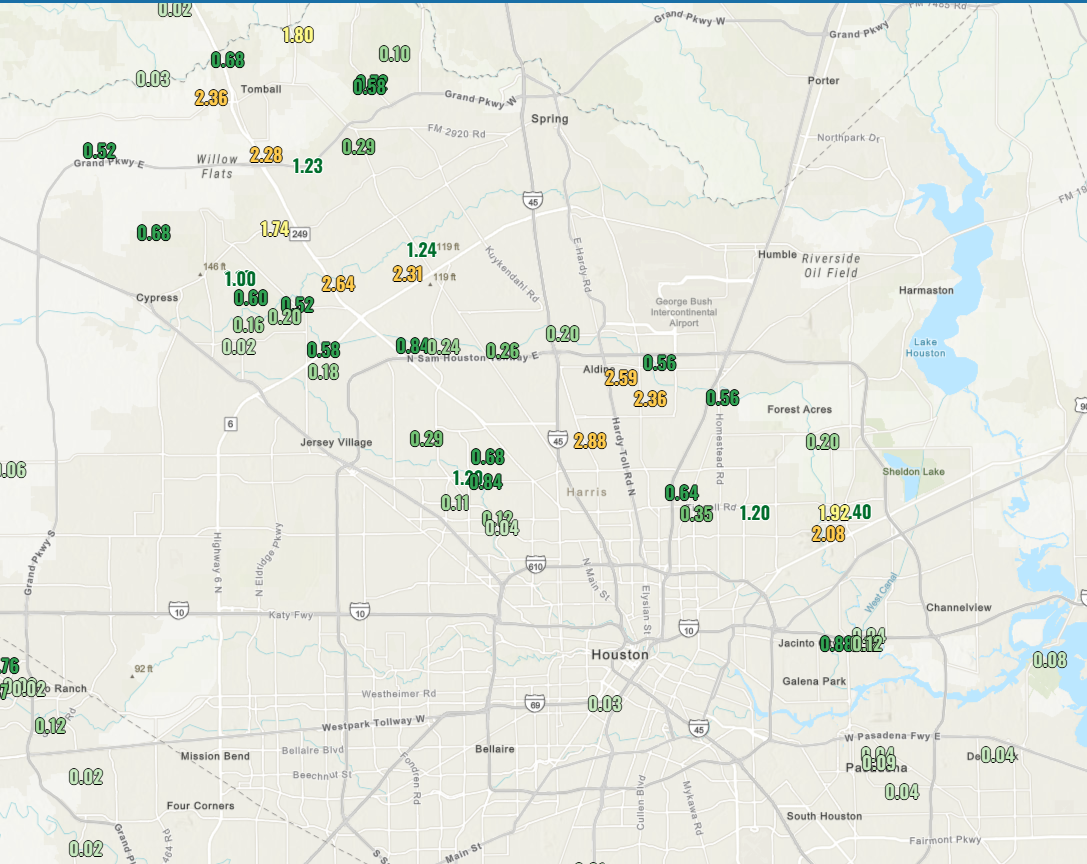Image resolution: width=1087 pixels, height=864 pixels.
Task: Open the 2.28 gauge near Willow Flats
Action: [x=266, y=155]
